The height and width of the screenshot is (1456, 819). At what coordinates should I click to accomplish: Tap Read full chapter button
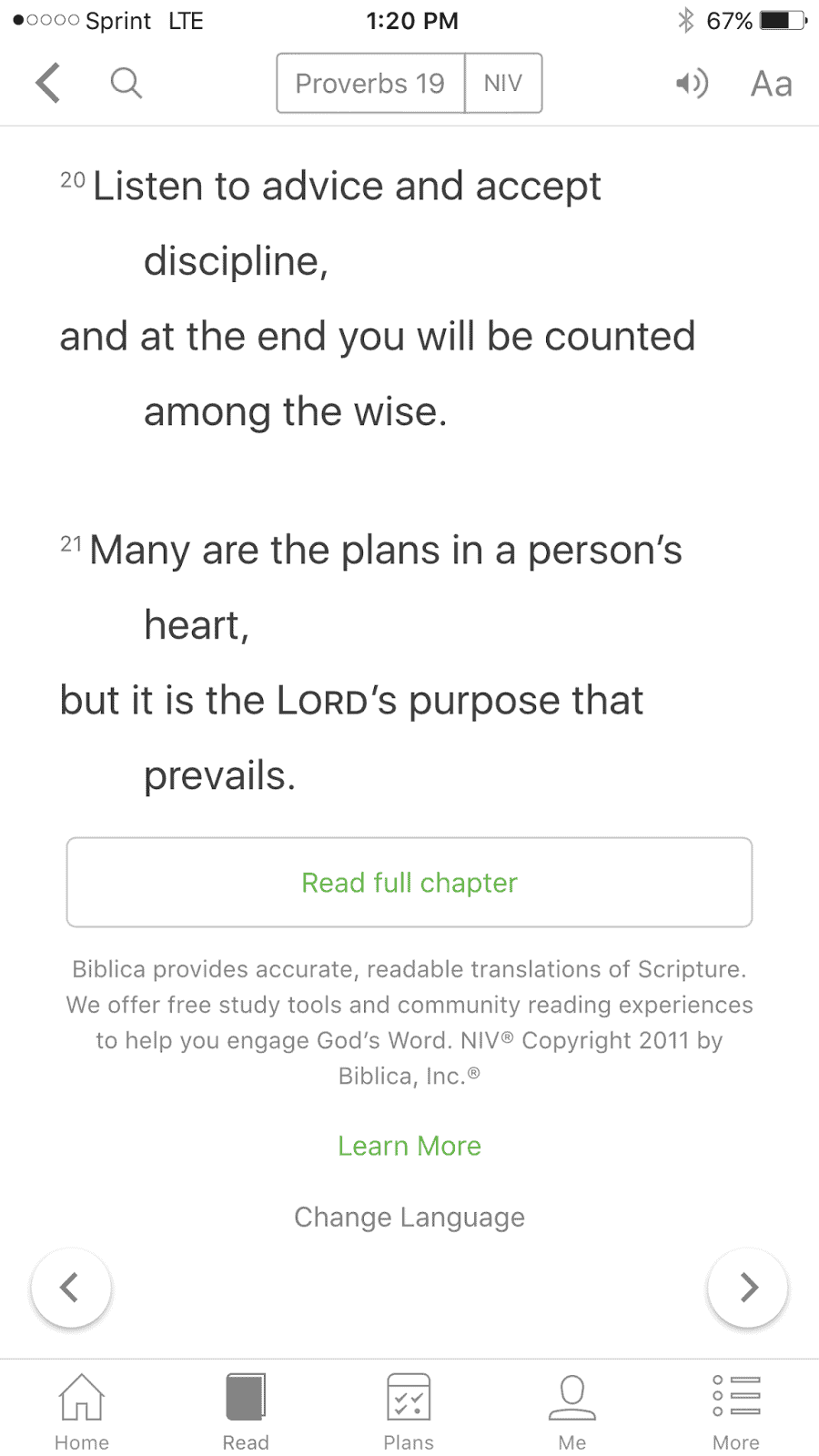[409, 883]
